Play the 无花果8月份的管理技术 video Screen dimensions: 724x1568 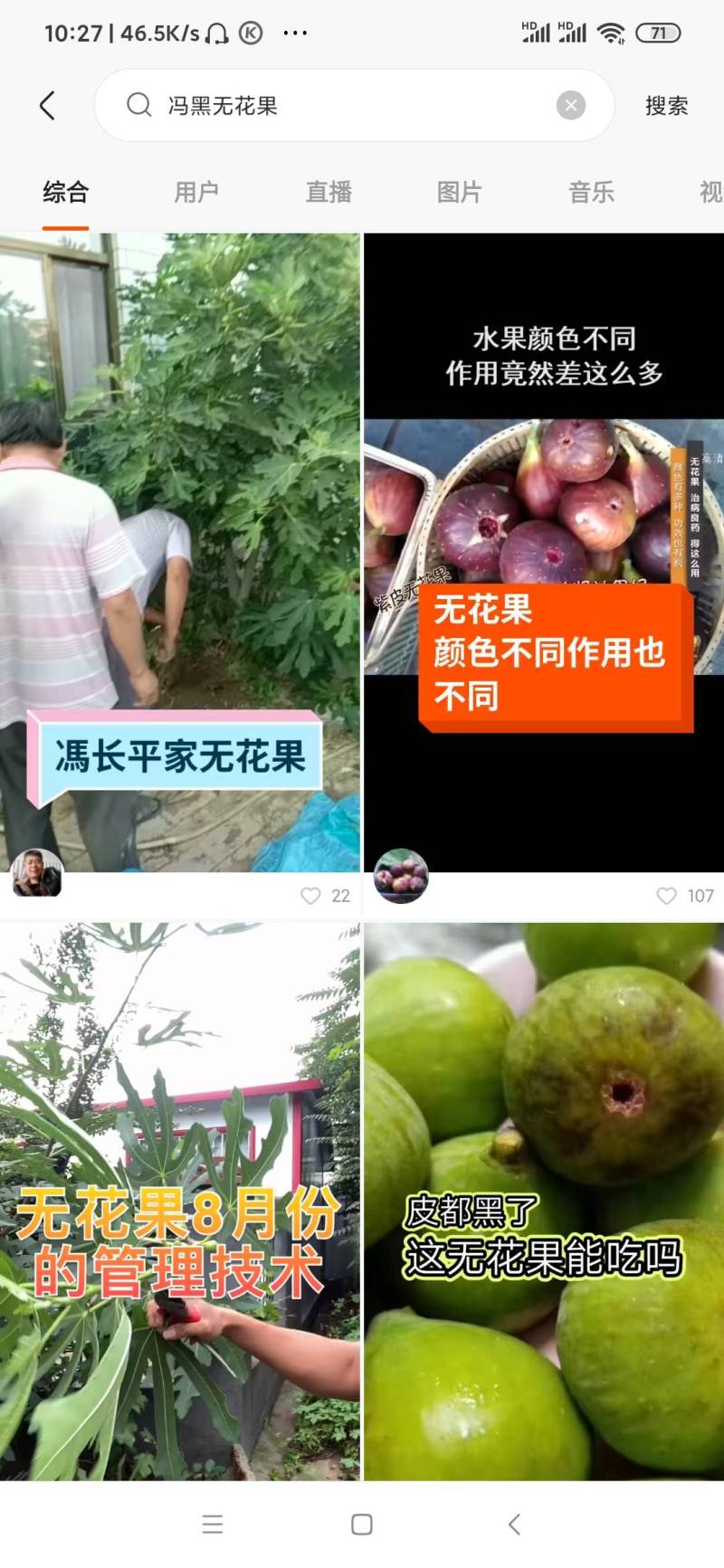tap(179, 1202)
